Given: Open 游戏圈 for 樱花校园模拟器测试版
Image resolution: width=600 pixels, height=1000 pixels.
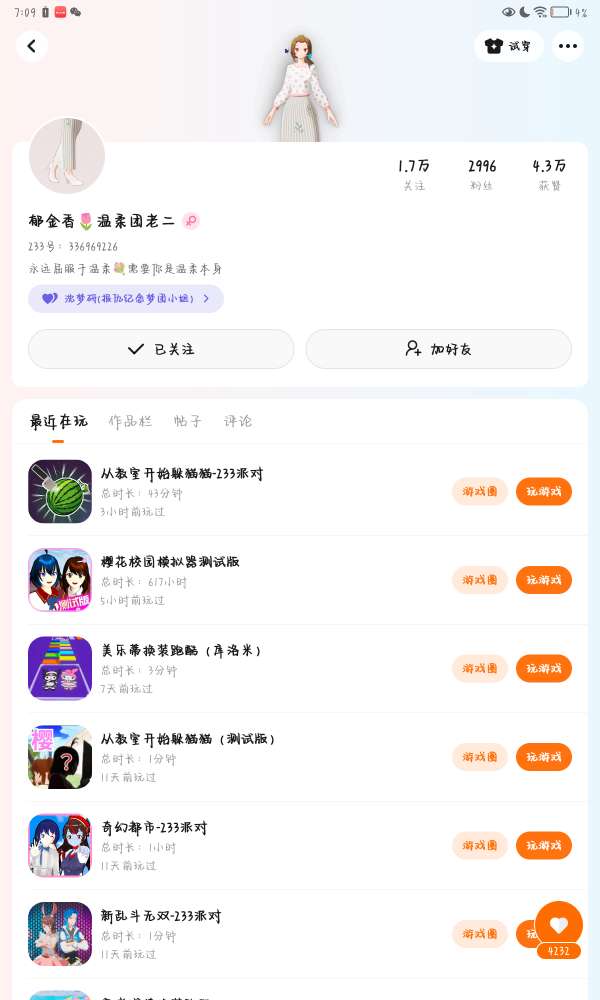Looking at the screenshot, I should (480, 580).
